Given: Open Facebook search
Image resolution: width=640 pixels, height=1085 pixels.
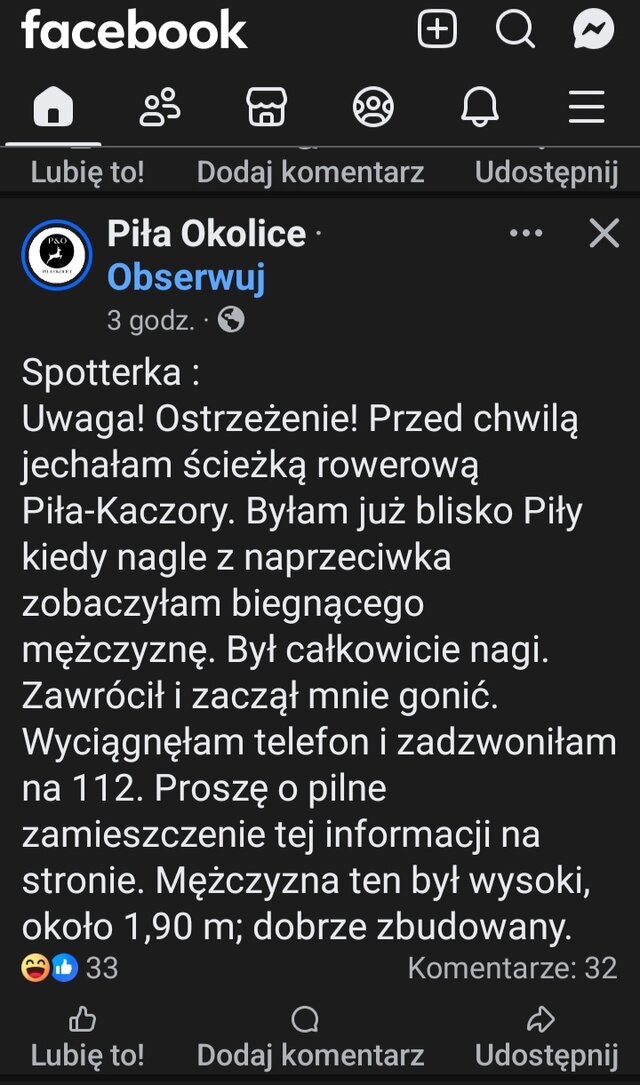Looking at the screenshot, I should coord(515,31).
